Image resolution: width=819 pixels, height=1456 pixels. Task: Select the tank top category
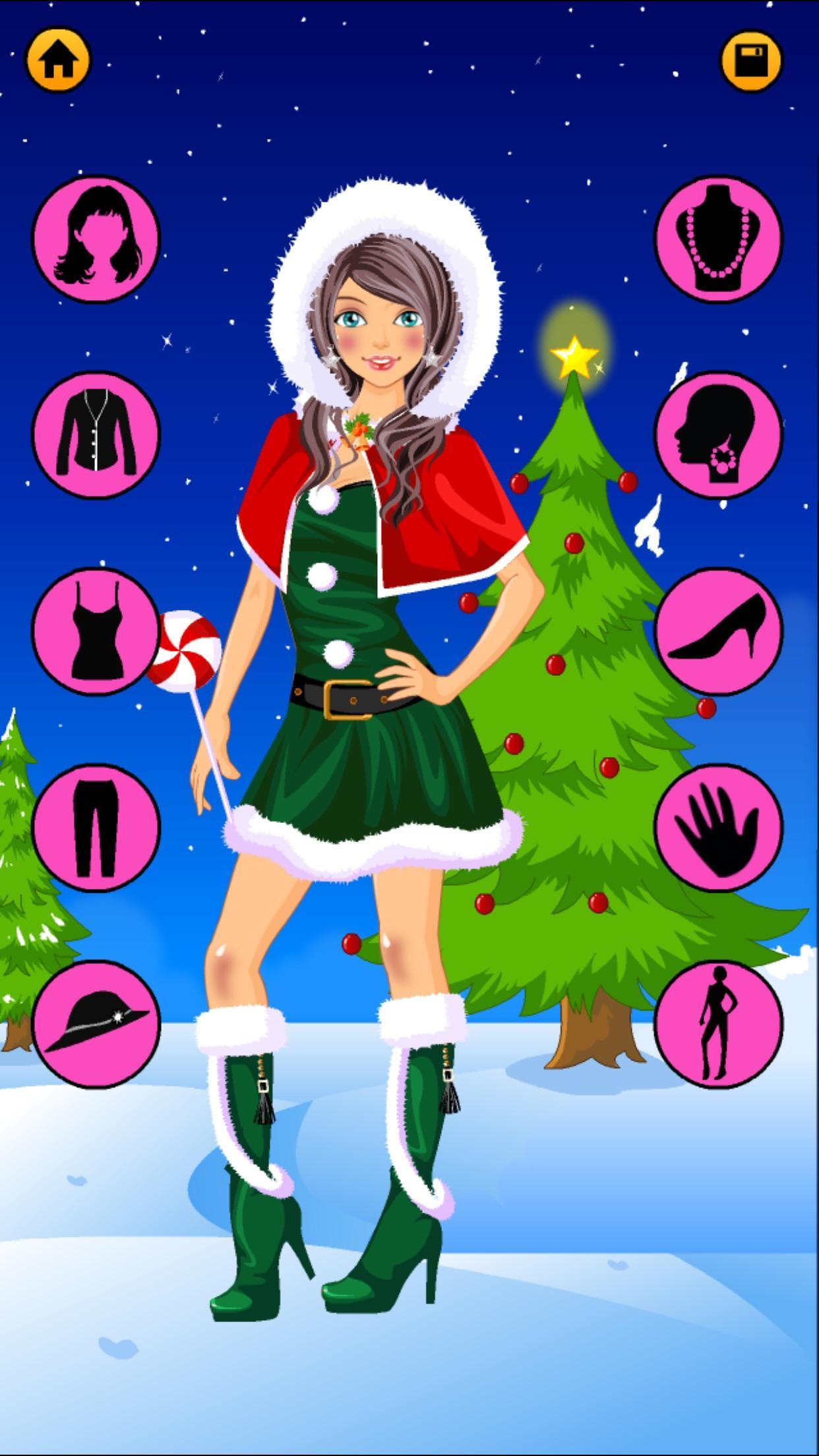coord(96,631)
